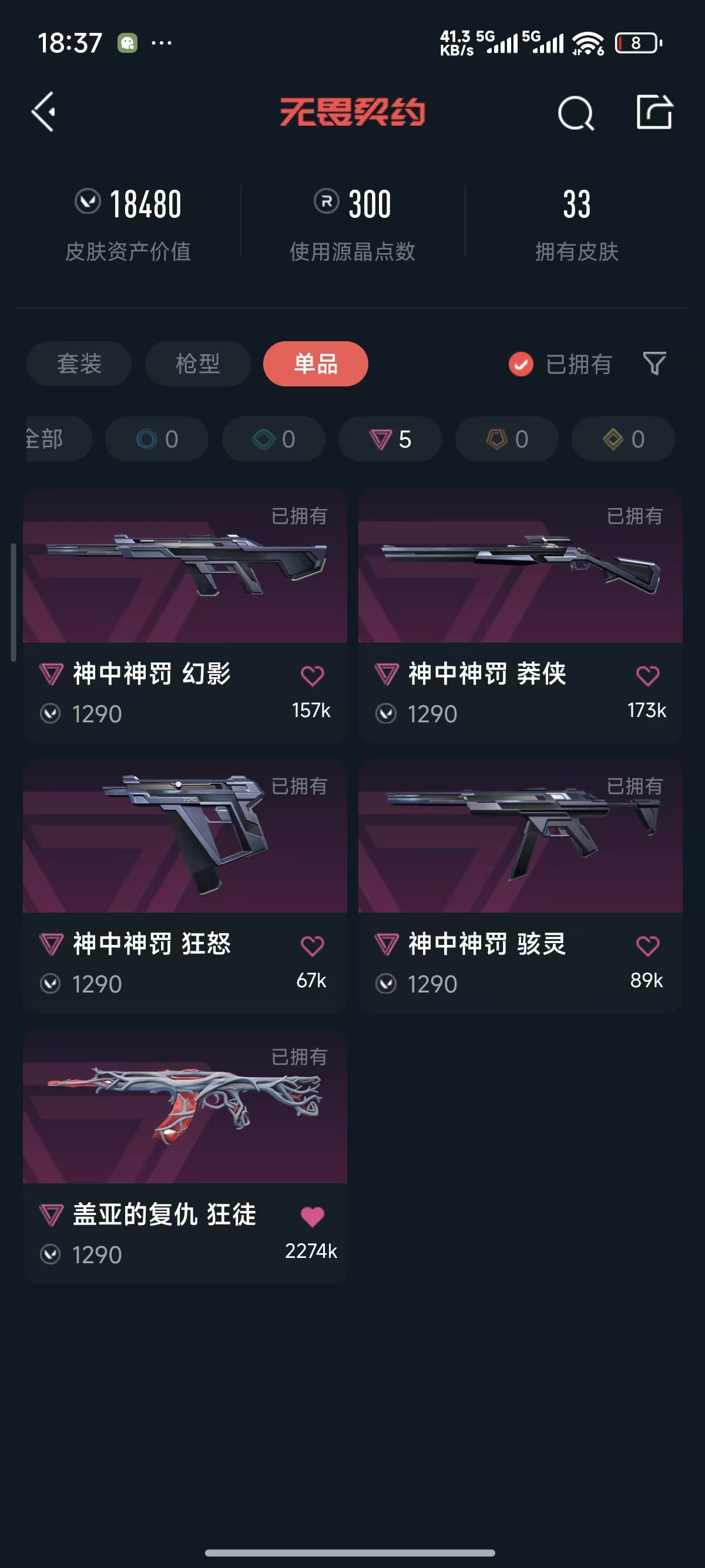Unlike the 盖亚的复仇 狂徒 skin
The width and height of the screenshot is (705, 1568).
tap(313, 1216)
